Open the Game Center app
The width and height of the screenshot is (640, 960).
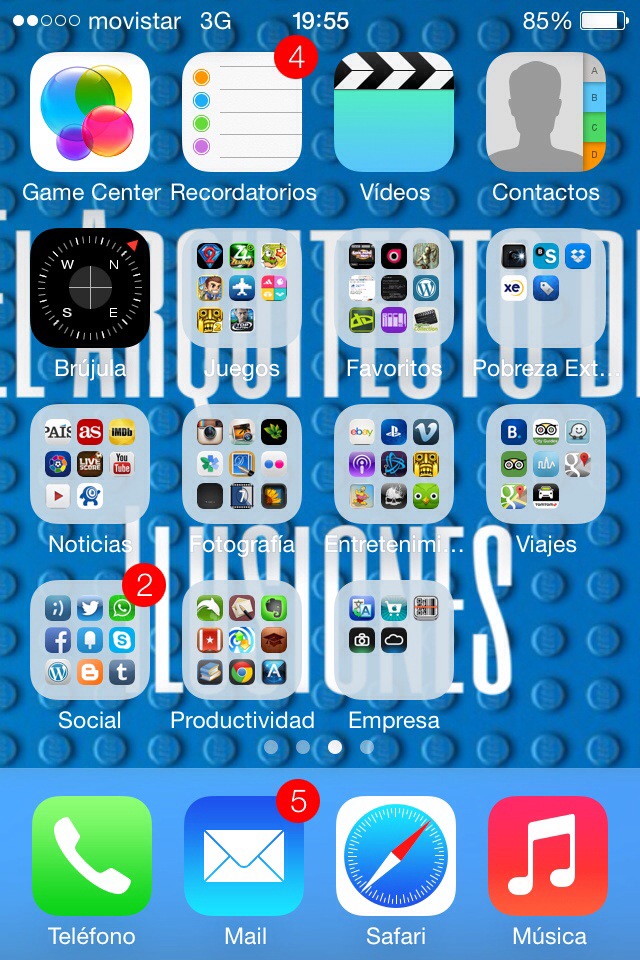[x=90, y=112]
